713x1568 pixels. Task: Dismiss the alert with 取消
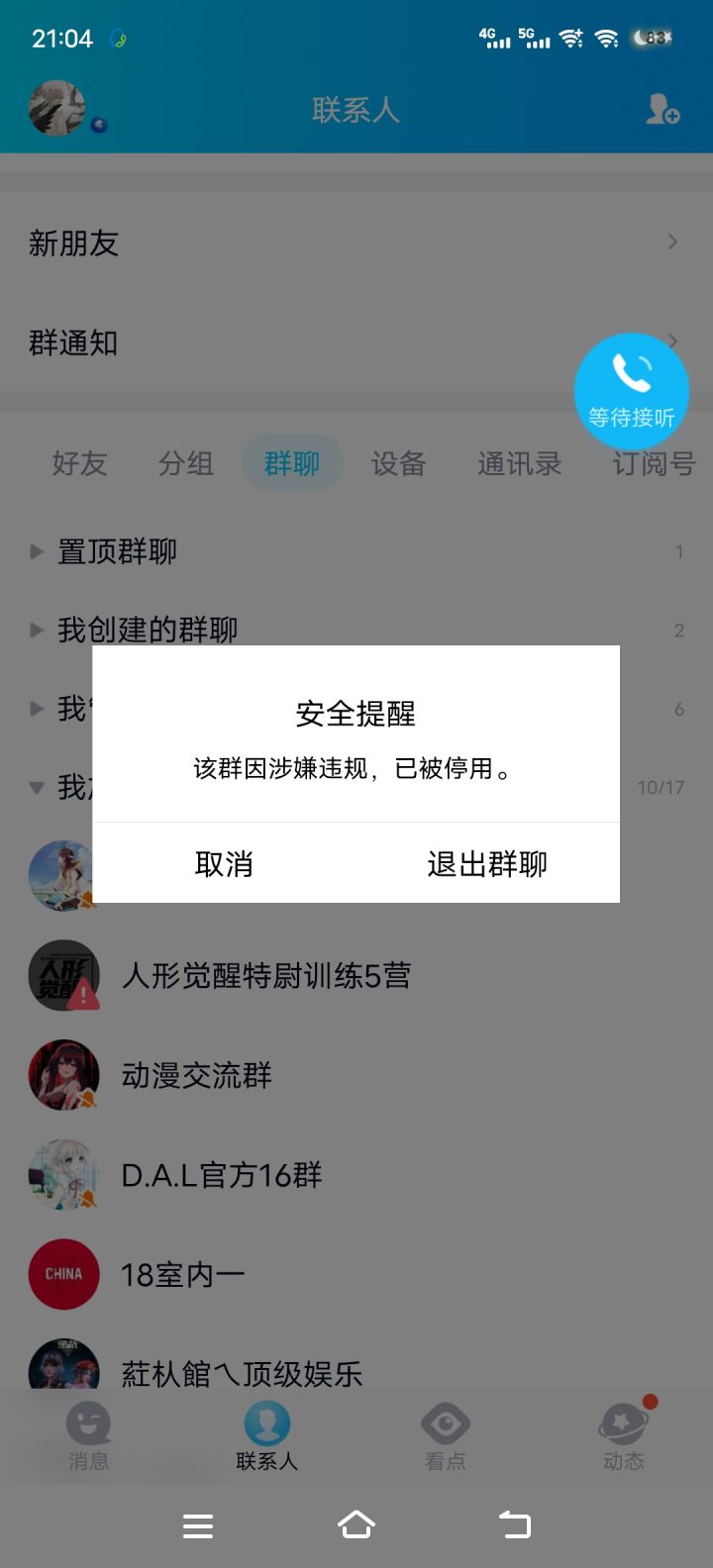[x=225, y=863]
